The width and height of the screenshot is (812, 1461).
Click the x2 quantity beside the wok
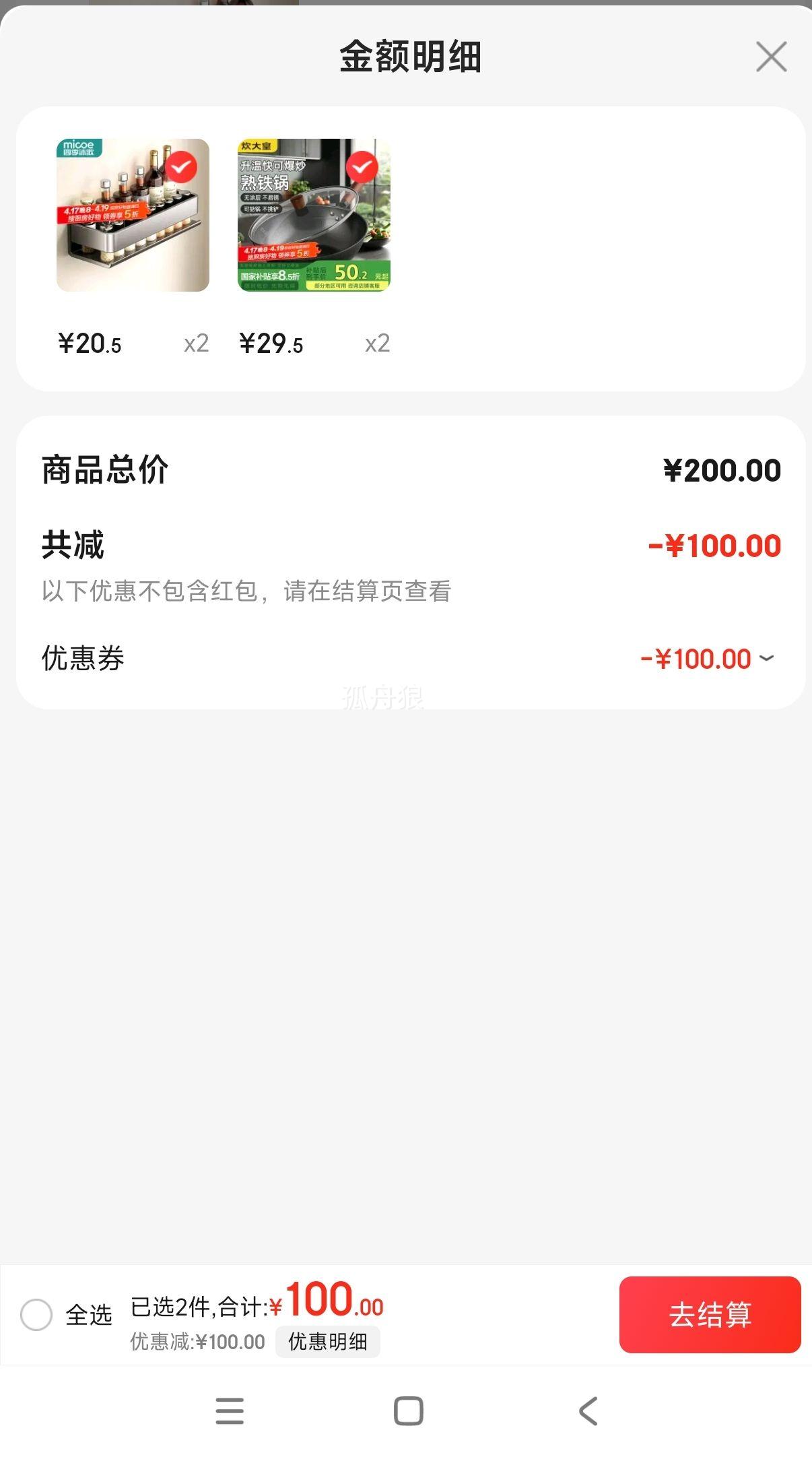[x=376, y=343]
